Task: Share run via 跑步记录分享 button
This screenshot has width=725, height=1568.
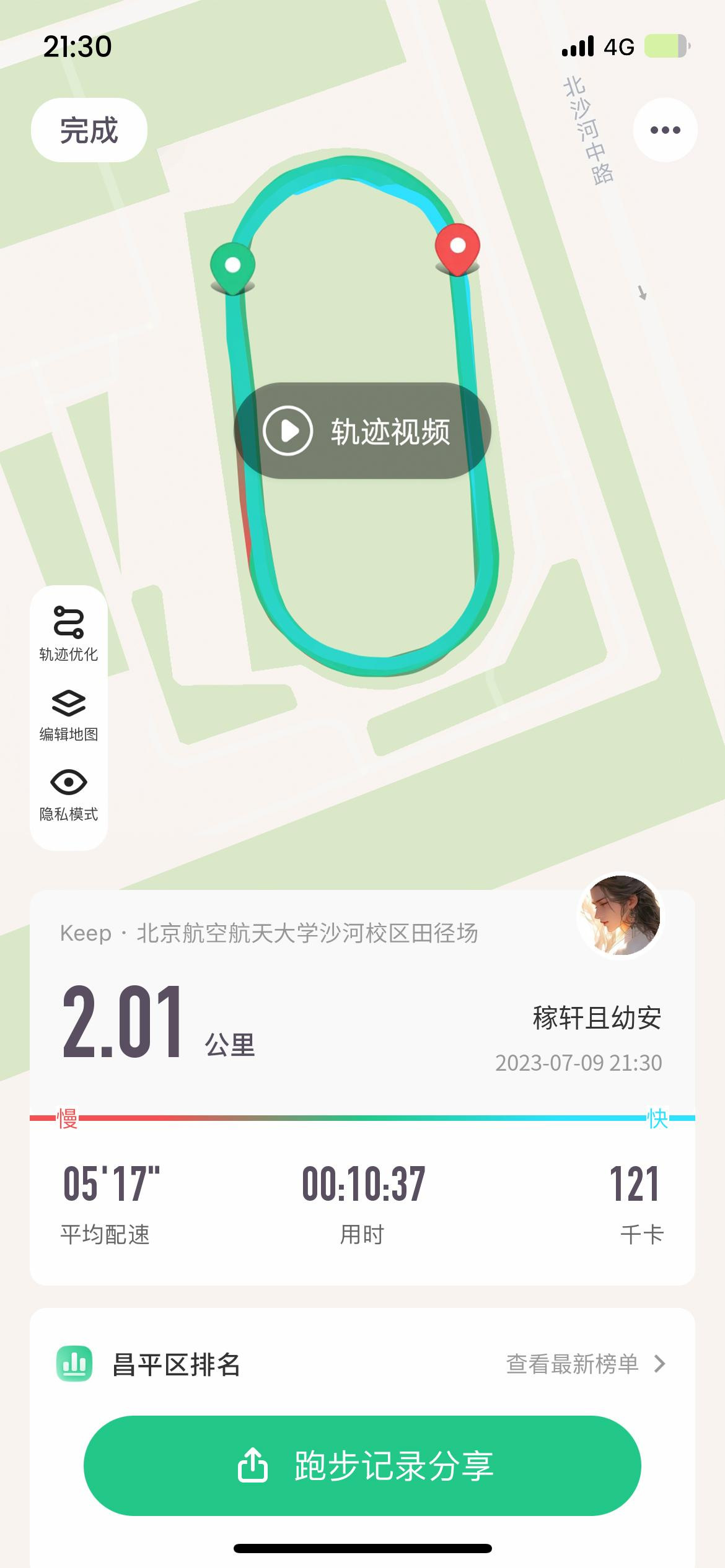Action: click(362, 1466)
